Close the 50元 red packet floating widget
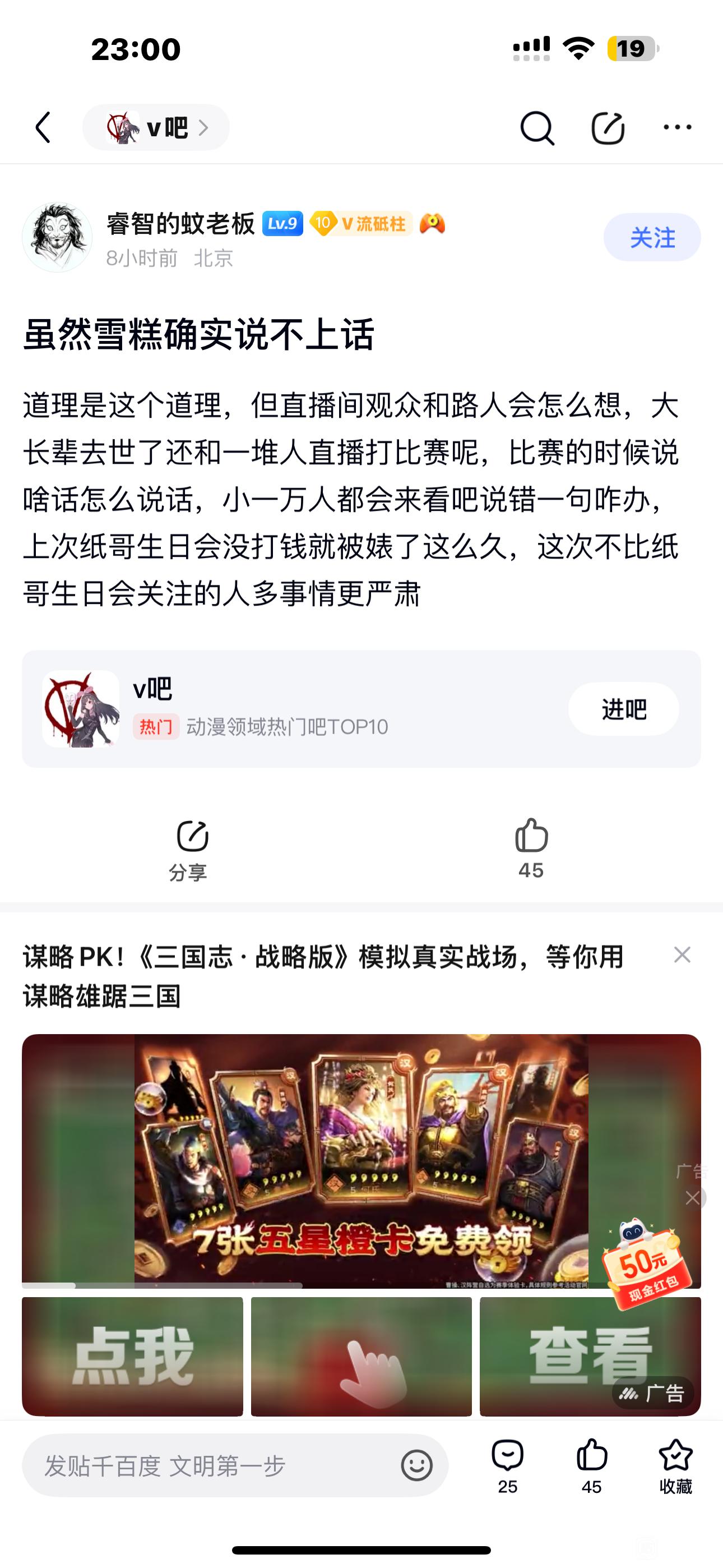Viewport: 723px width, 1568px height. 693,1198
